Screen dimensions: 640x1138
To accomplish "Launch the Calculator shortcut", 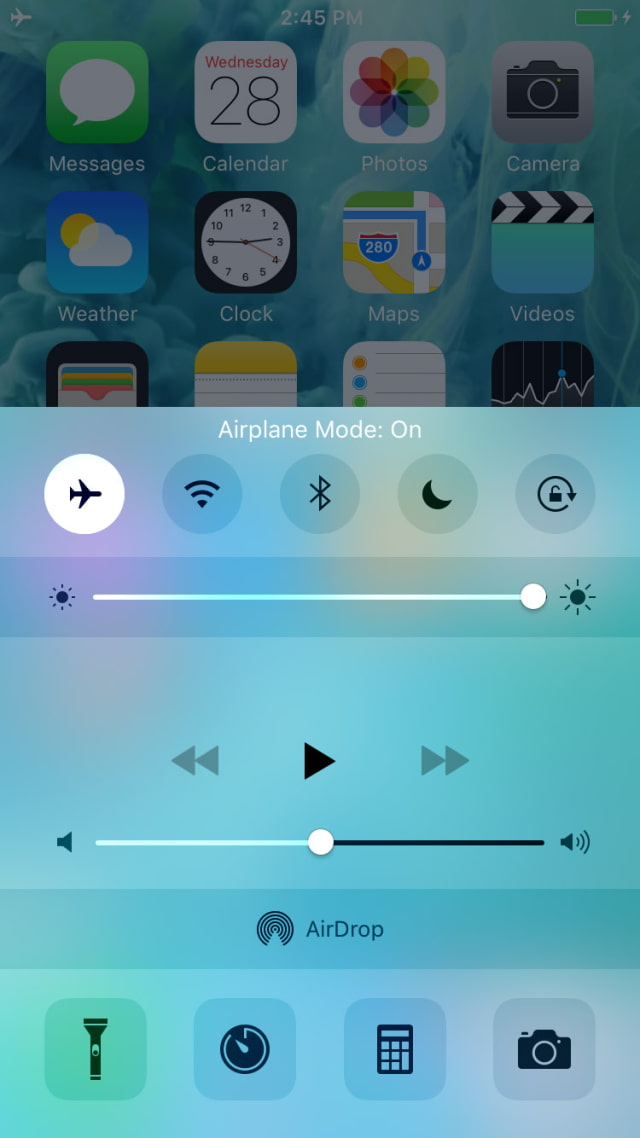I will coord(394,1048).
